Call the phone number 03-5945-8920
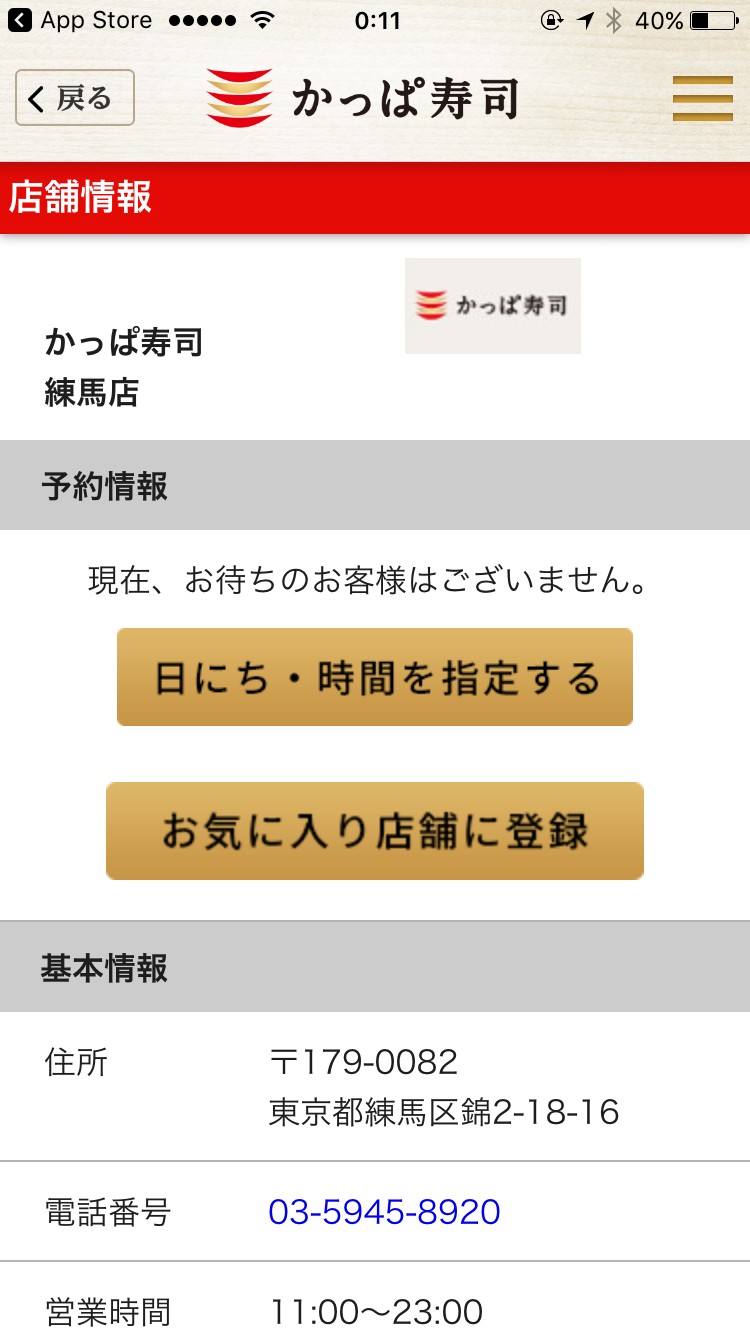The image size is (750, 1334). coord(384,1212)
